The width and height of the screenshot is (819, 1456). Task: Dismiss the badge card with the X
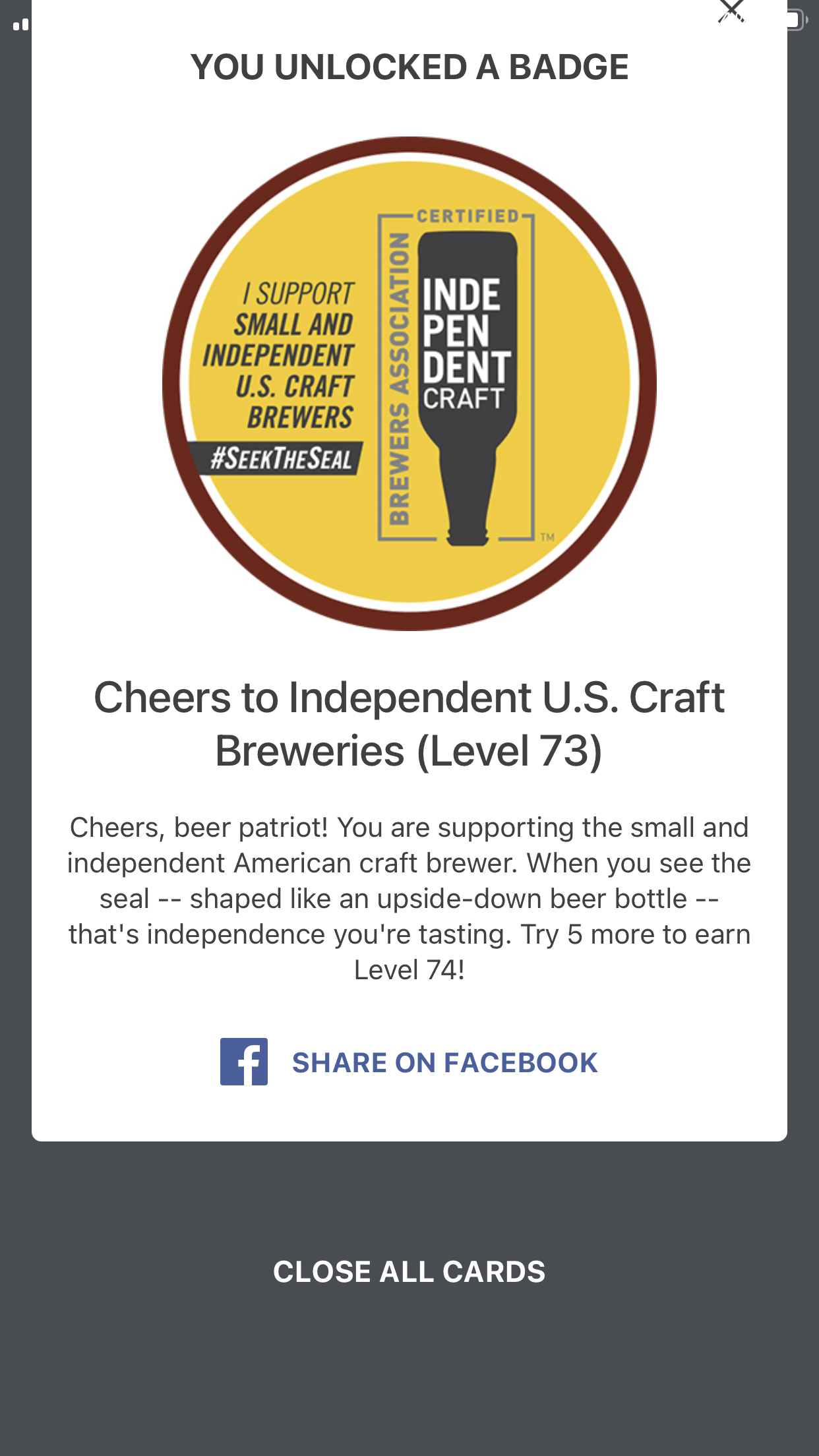731,11
